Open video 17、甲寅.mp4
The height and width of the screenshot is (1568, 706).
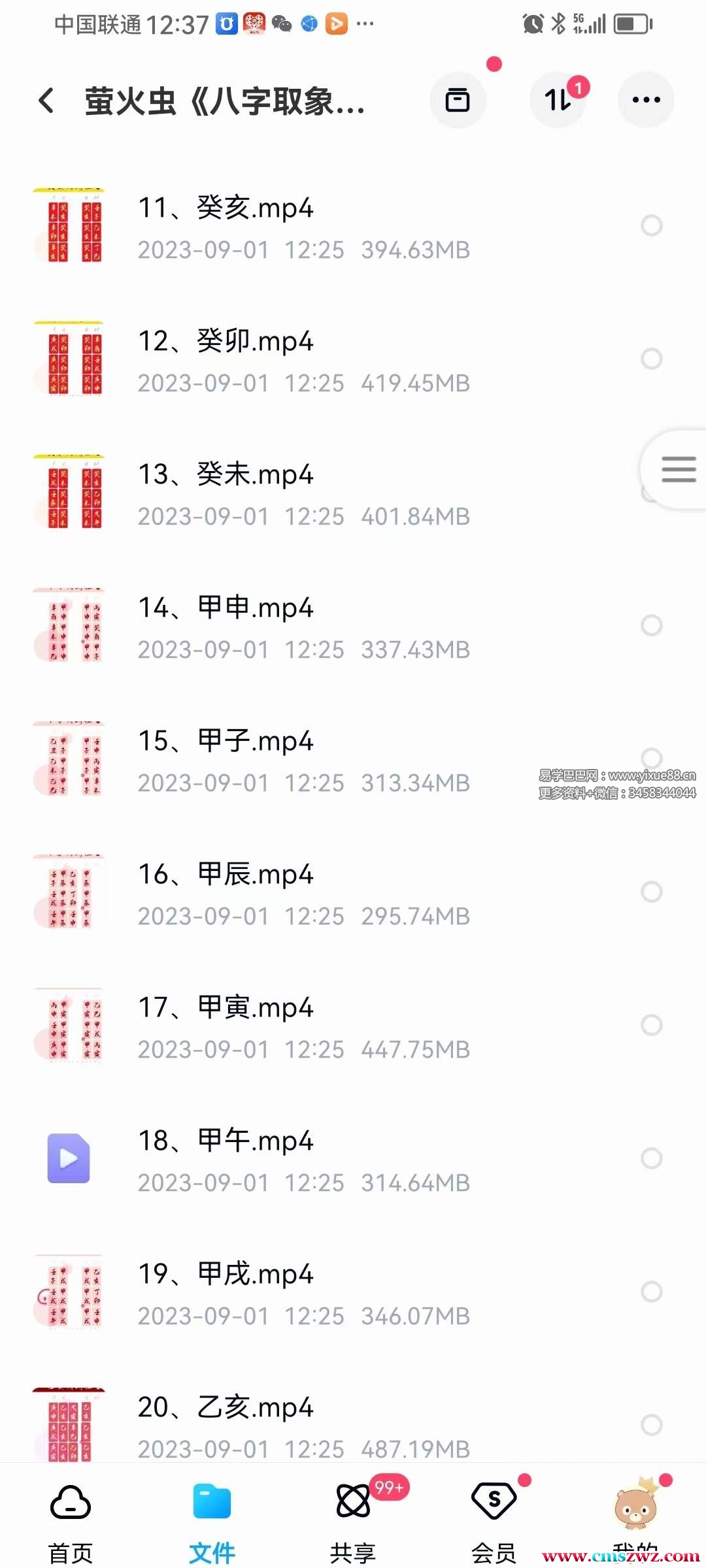(x=226, y=1009)
